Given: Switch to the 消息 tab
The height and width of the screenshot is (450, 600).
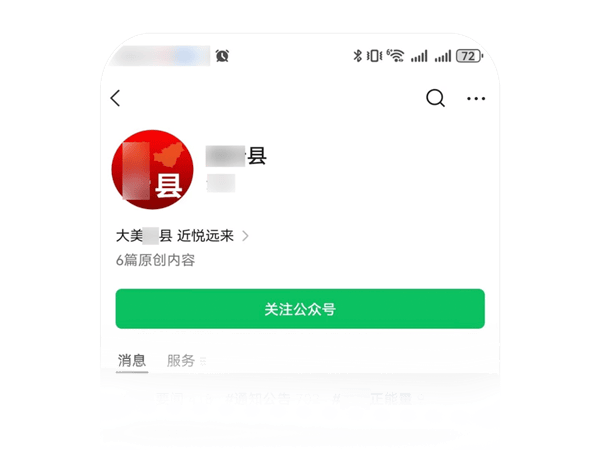Looking at the screenshot, I should 132,361.
